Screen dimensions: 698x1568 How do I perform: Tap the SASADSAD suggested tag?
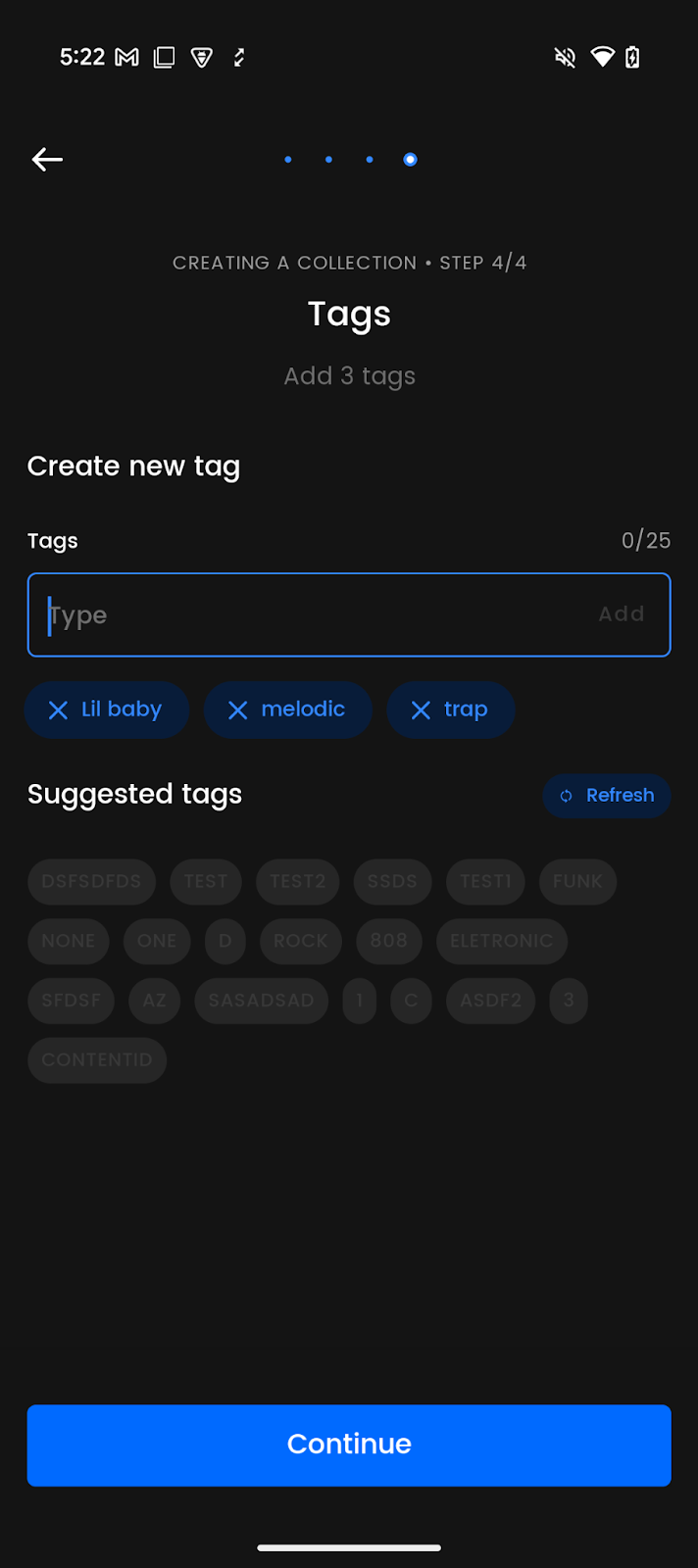(x=262, y=1001)
